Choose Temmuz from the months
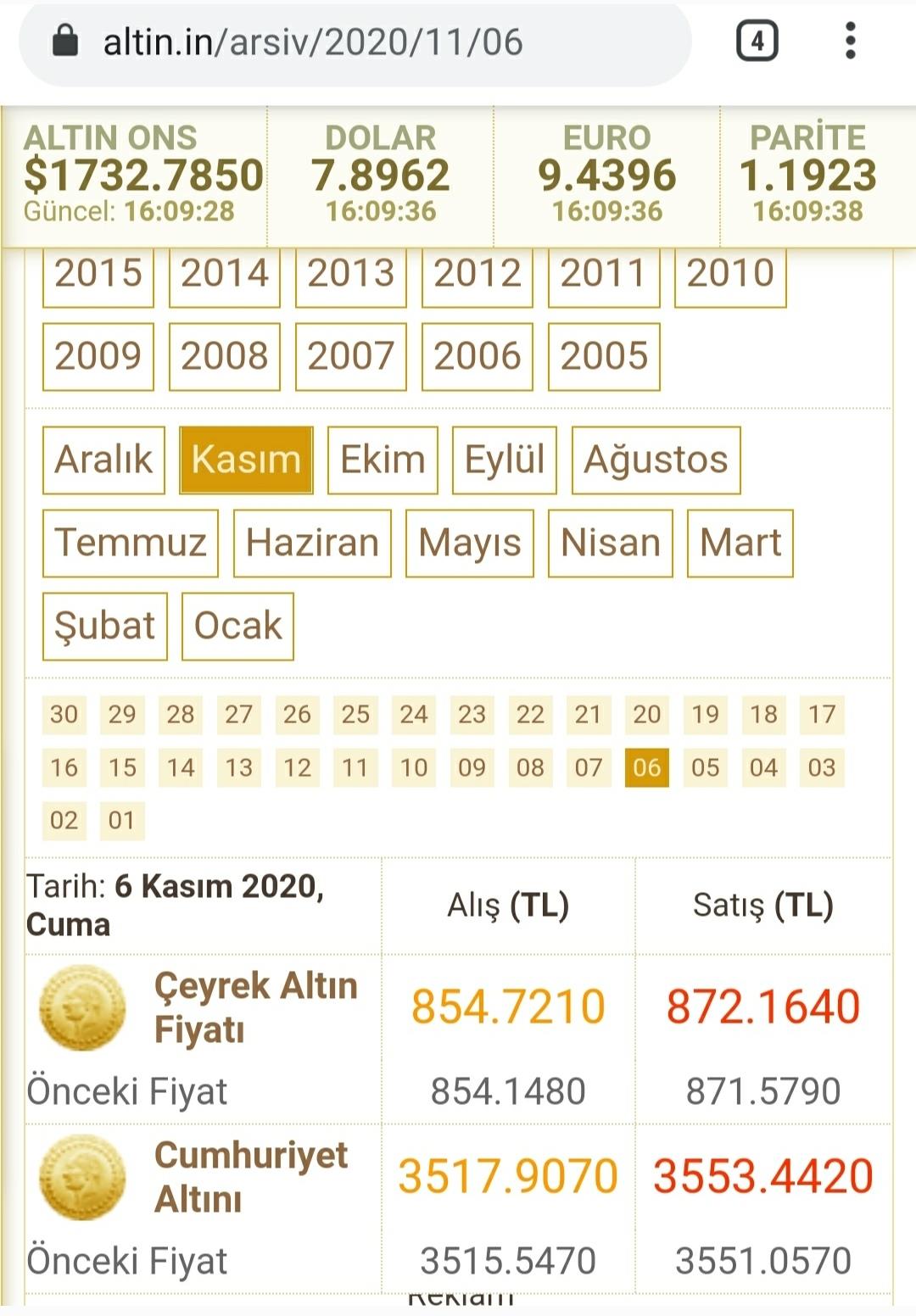916x1316 pixels. pyautogui.click(x=131, y=544)
